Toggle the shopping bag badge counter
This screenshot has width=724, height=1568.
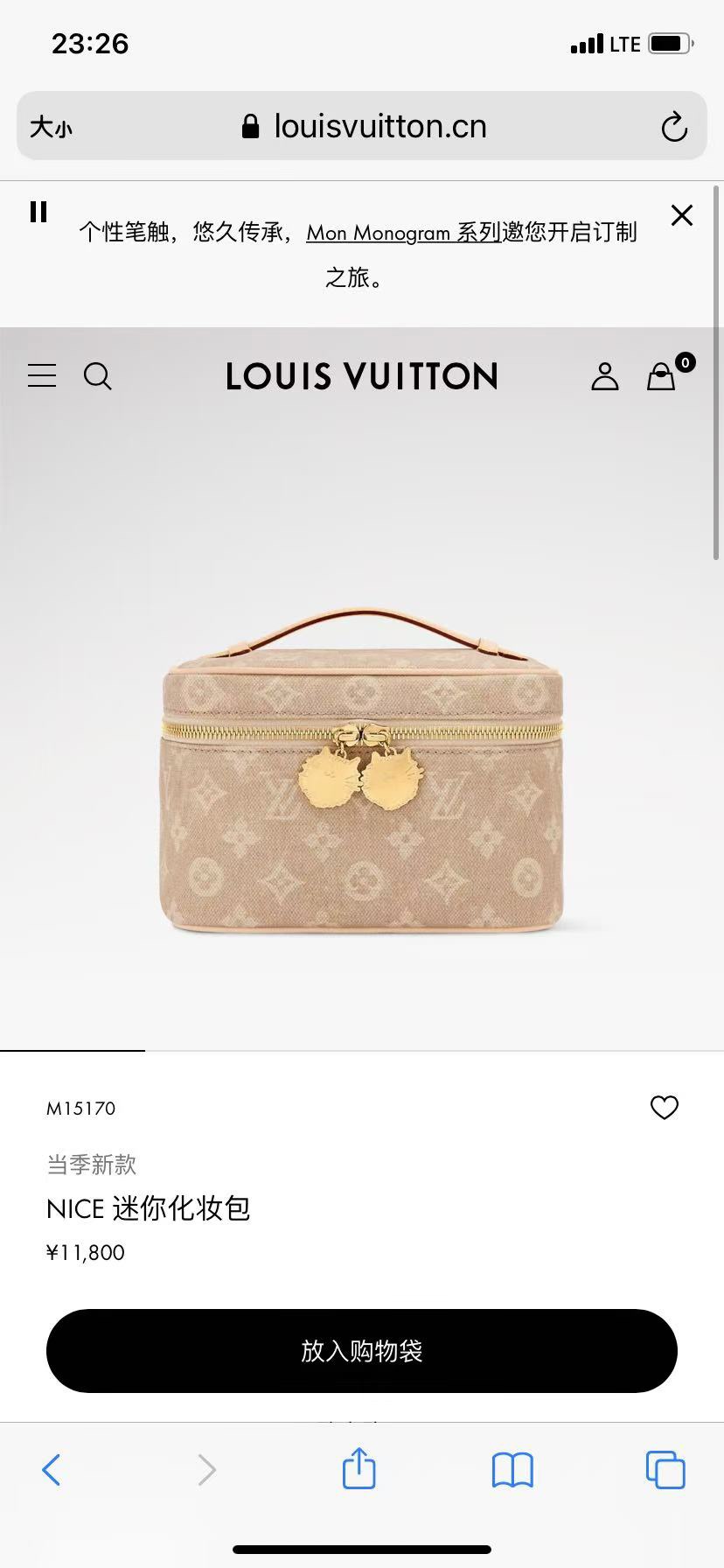(686, 363)
